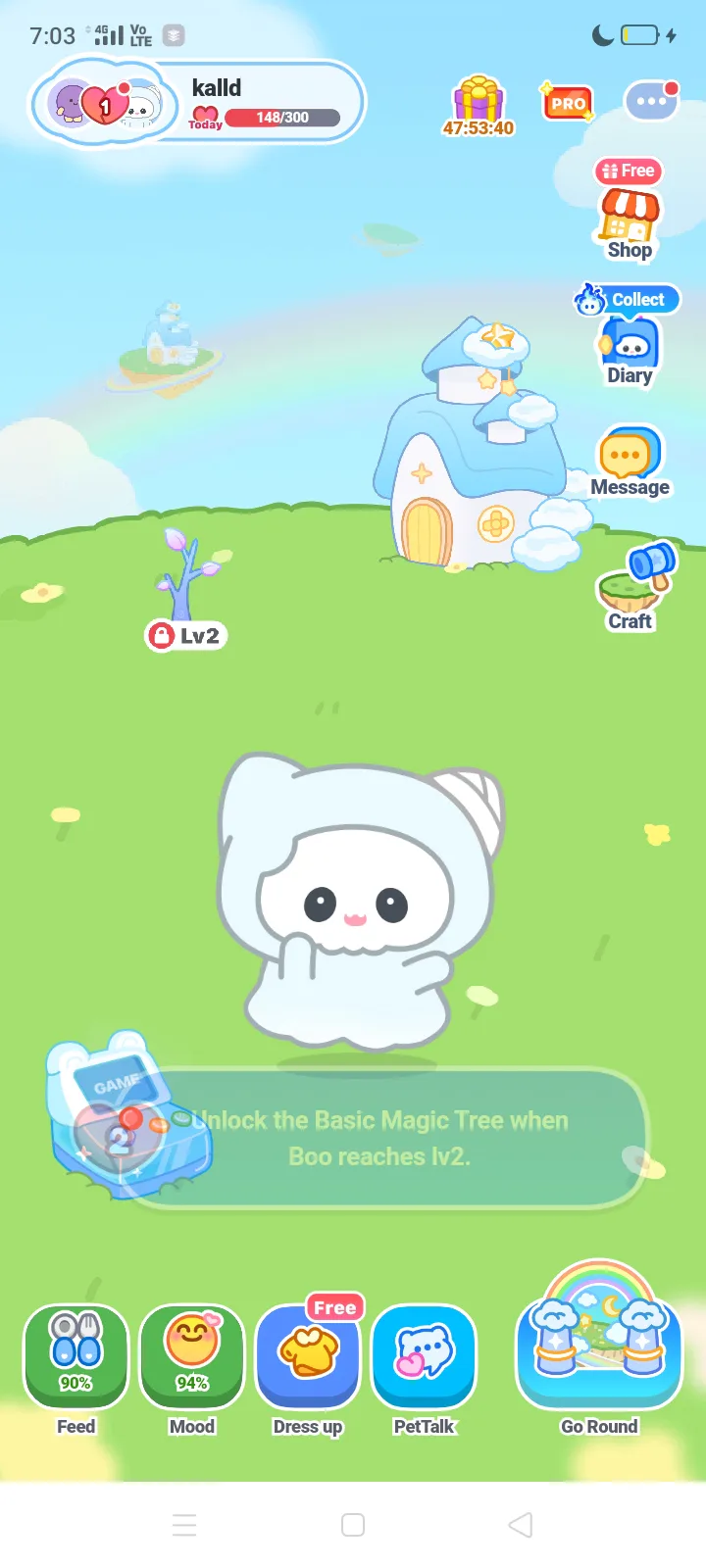Open the kalld profile card
This screenshot has height=1568, width=706.
coord(198,103)
